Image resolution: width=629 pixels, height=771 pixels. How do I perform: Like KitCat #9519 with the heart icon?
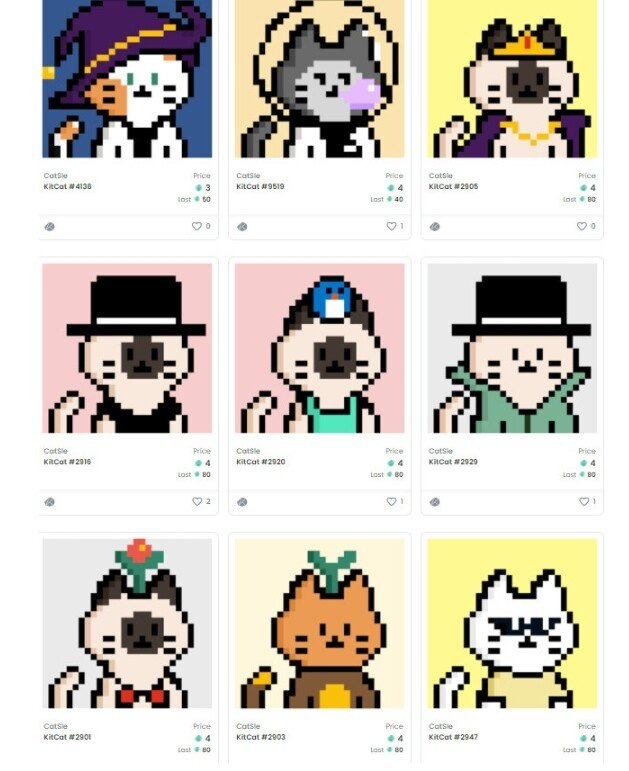391,226
